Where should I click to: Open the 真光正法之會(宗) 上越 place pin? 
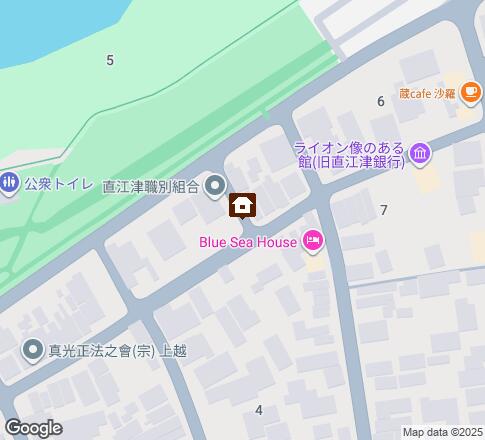[x=33, y=350]
